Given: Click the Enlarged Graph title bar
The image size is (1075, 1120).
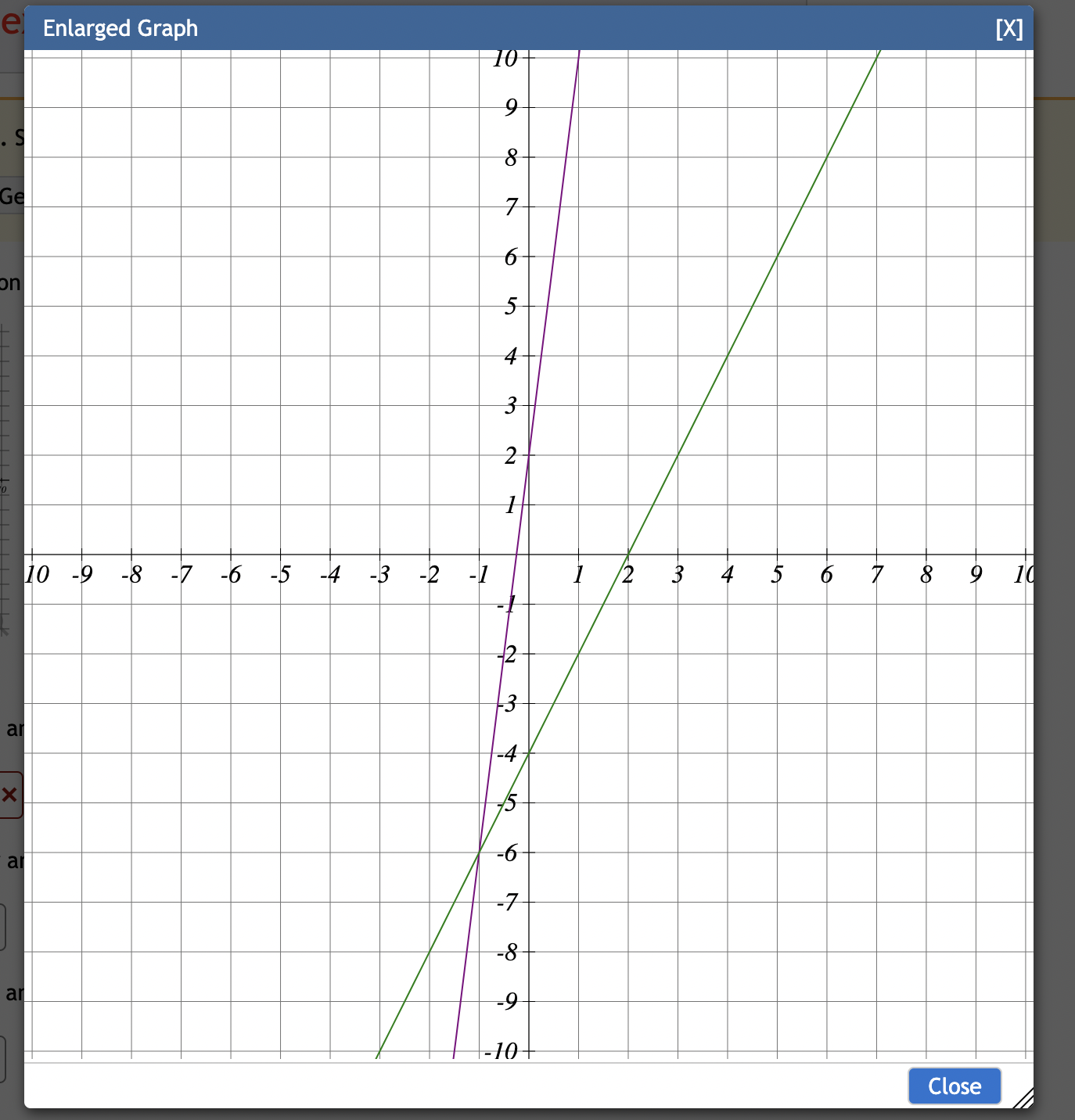Looking at the screenshot, I should click(x=469, y=28).
